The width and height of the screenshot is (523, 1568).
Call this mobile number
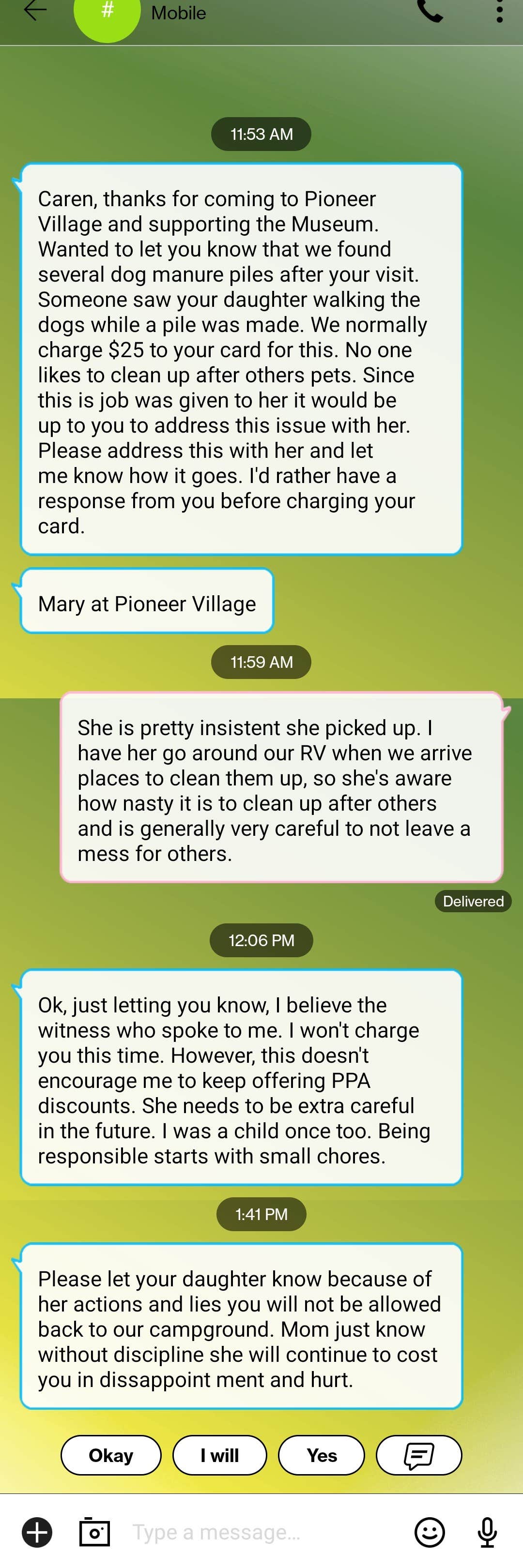tap(430, 11)
